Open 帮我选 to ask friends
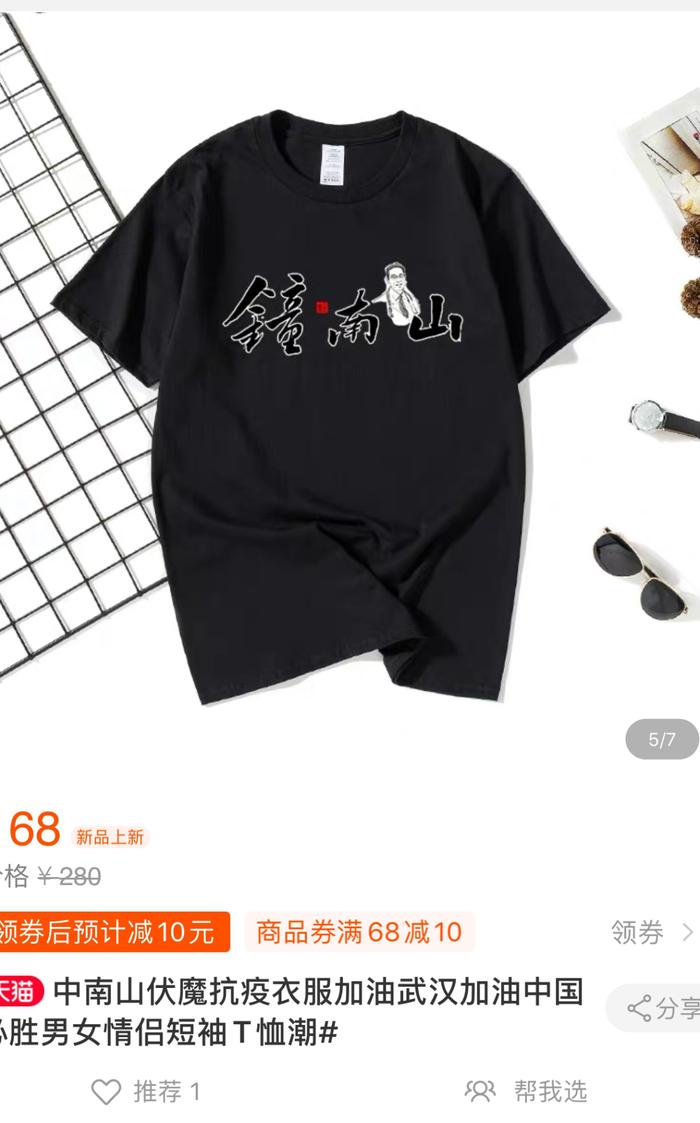The width and height of the screenshot is (700, 1123). pyautogui.click(x=526, y=1091)
